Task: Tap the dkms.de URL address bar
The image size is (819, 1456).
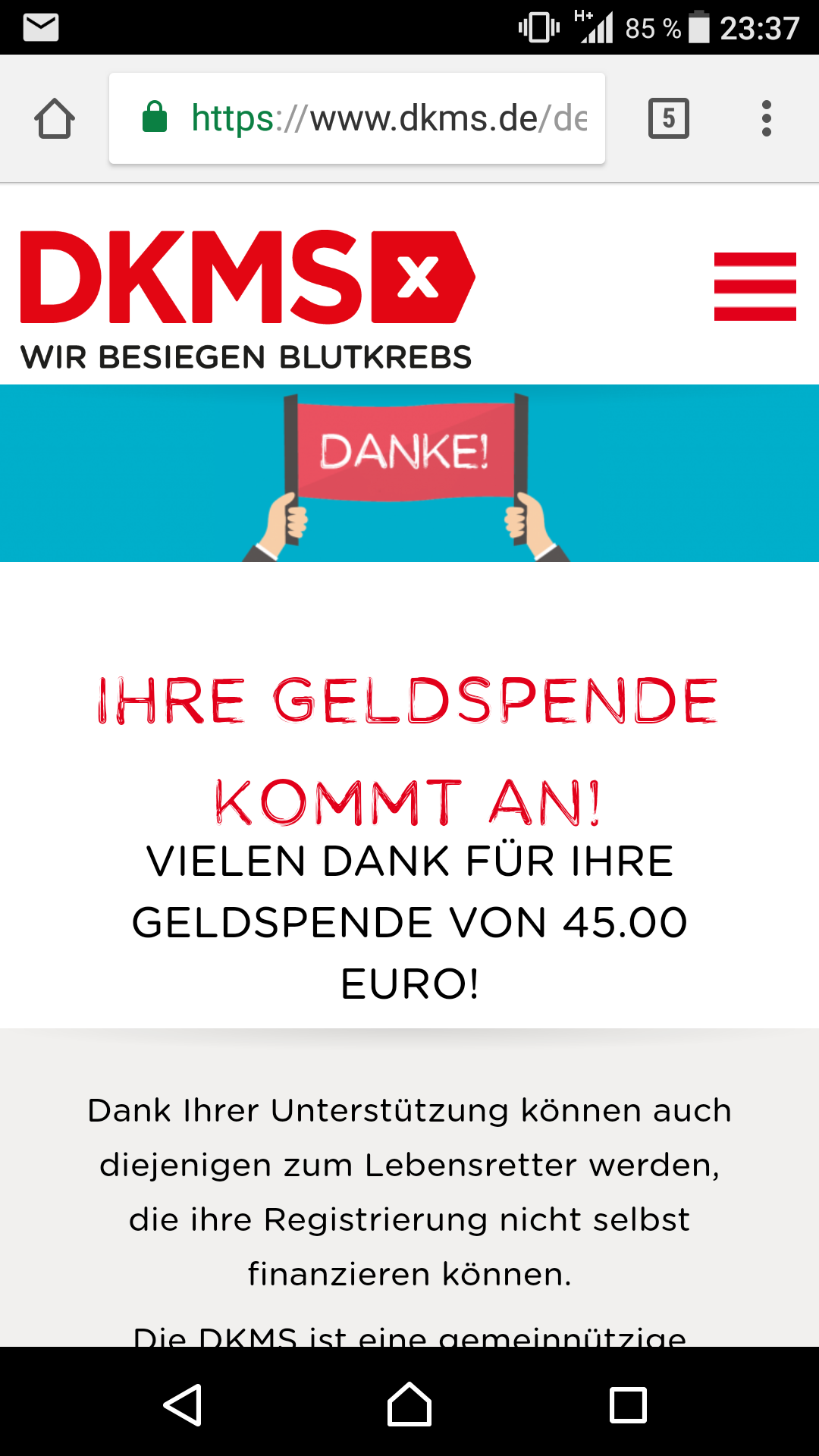Action: pos(357,118)
